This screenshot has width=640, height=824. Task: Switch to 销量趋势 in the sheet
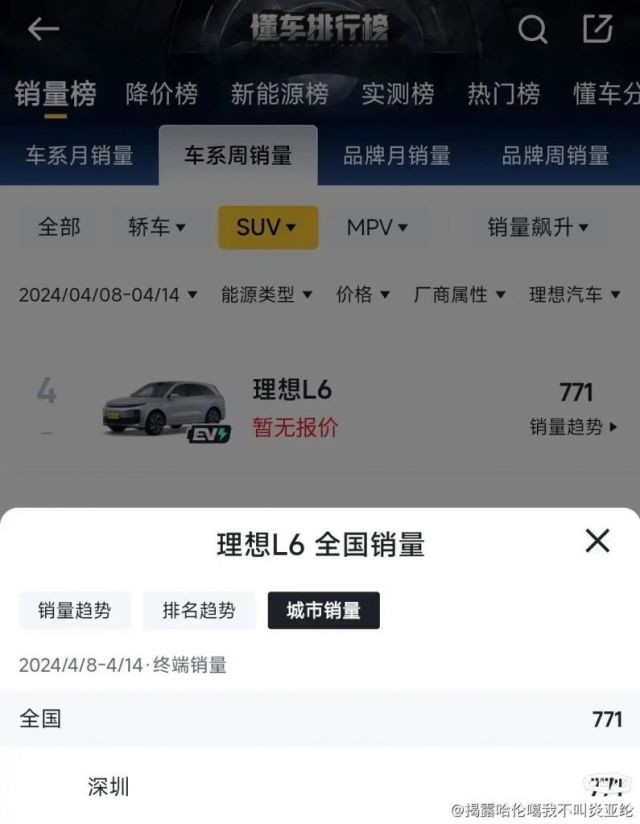click(x=75, y=610)
